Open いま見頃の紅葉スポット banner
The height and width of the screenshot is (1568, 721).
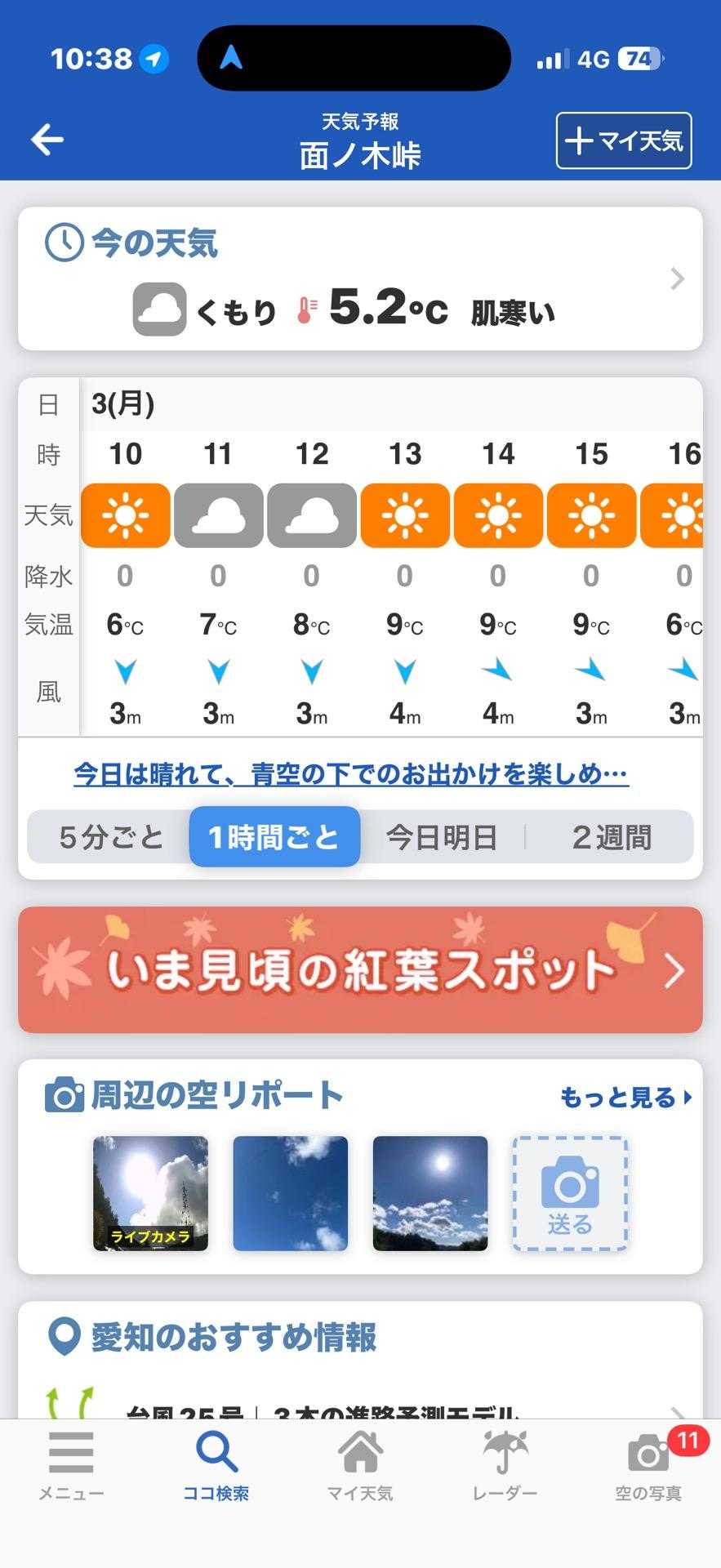pyautogui.click(x=359, y=969)
